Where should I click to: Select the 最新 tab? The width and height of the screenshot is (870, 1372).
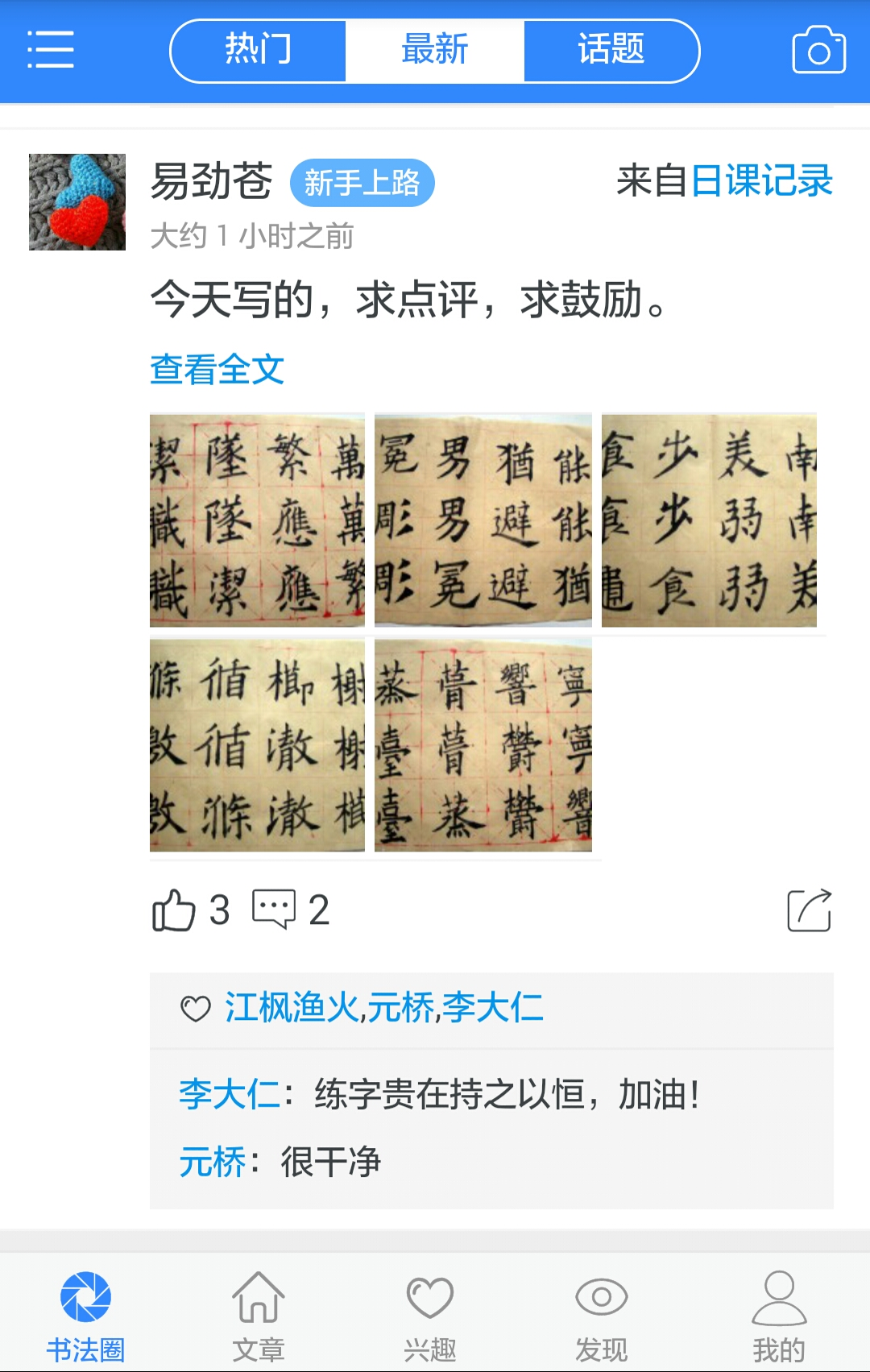[435, 50]
